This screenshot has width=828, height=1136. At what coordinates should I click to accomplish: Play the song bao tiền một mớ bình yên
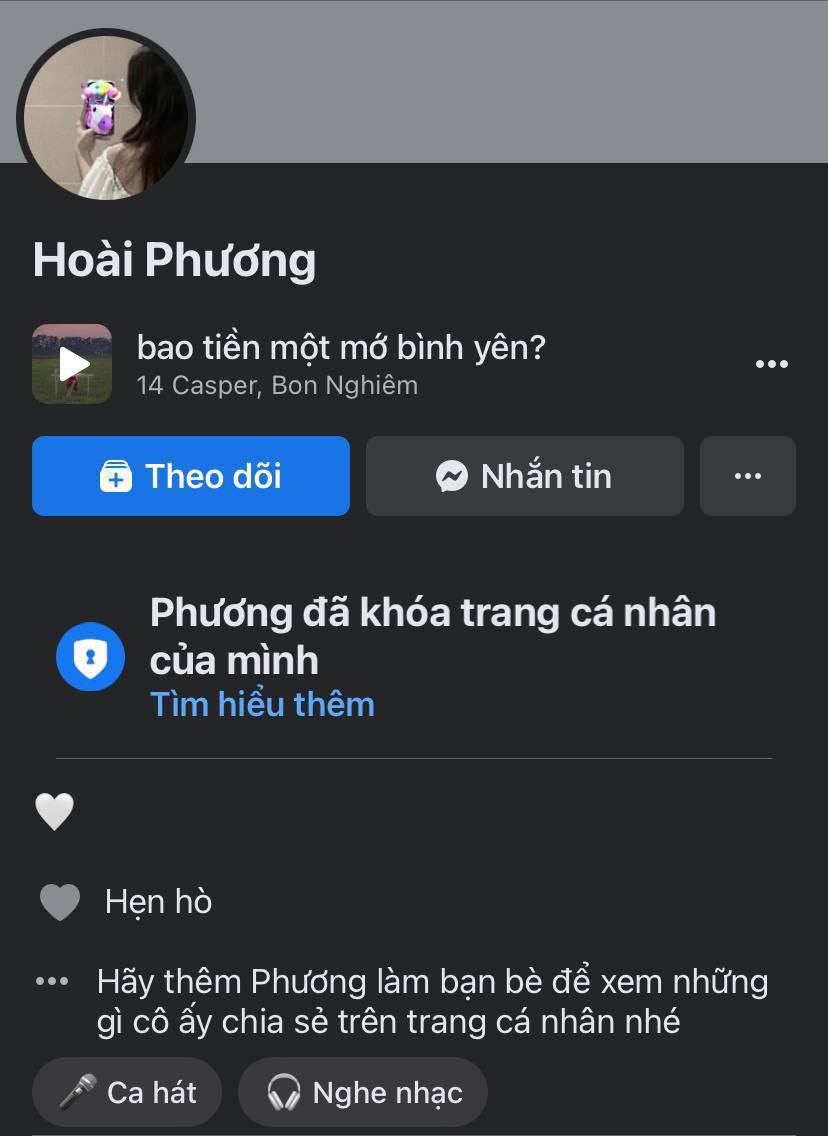[x=72, y=364]
